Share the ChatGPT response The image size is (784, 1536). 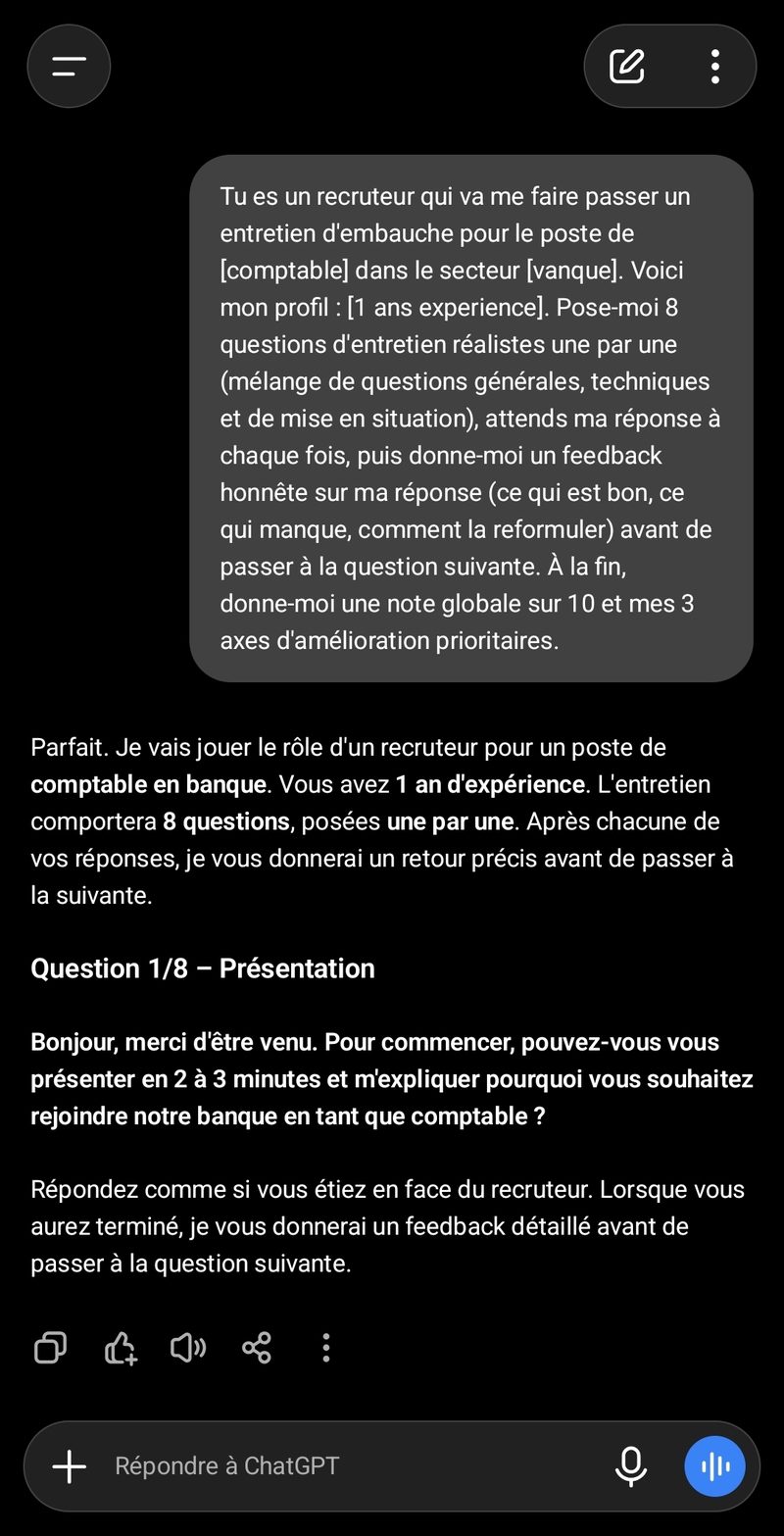257,1348
